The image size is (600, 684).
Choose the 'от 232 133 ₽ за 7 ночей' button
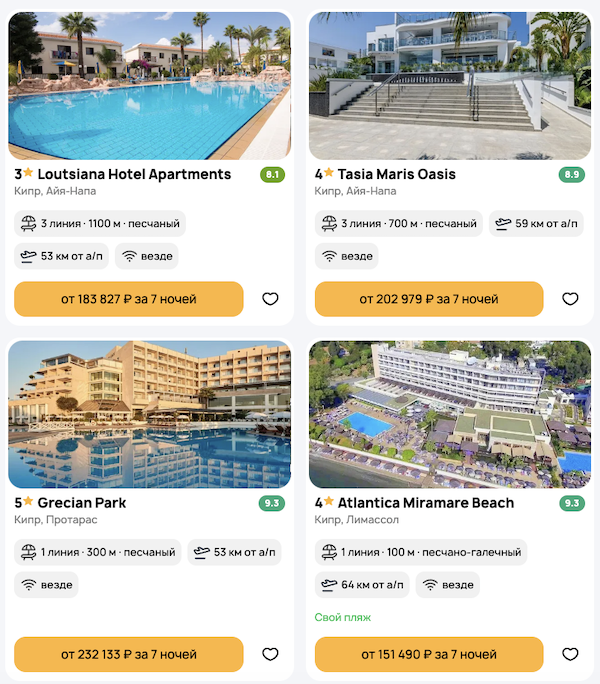click(129, 655)
